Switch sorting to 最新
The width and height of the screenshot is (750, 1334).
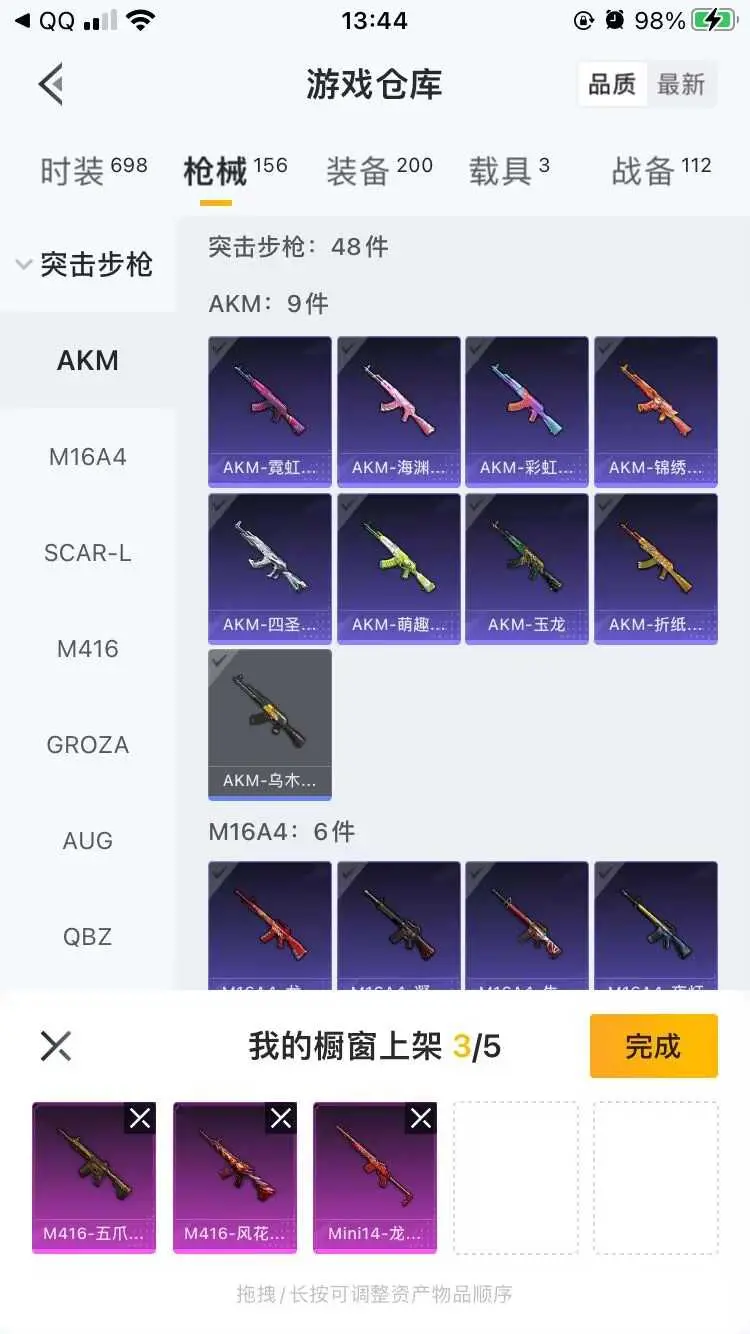(x=681, y=85)
